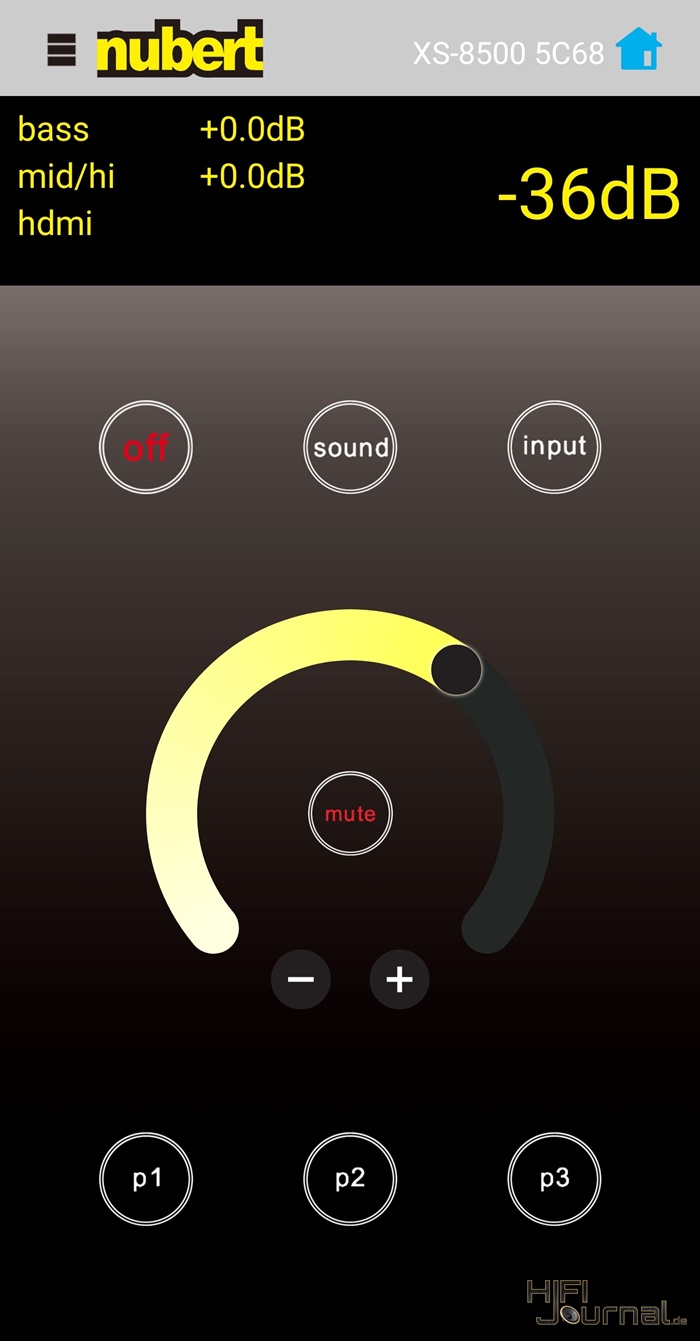The width and height of the screenshot is (700, 1341).
Task: Open the sound settings
Action: 350,447
